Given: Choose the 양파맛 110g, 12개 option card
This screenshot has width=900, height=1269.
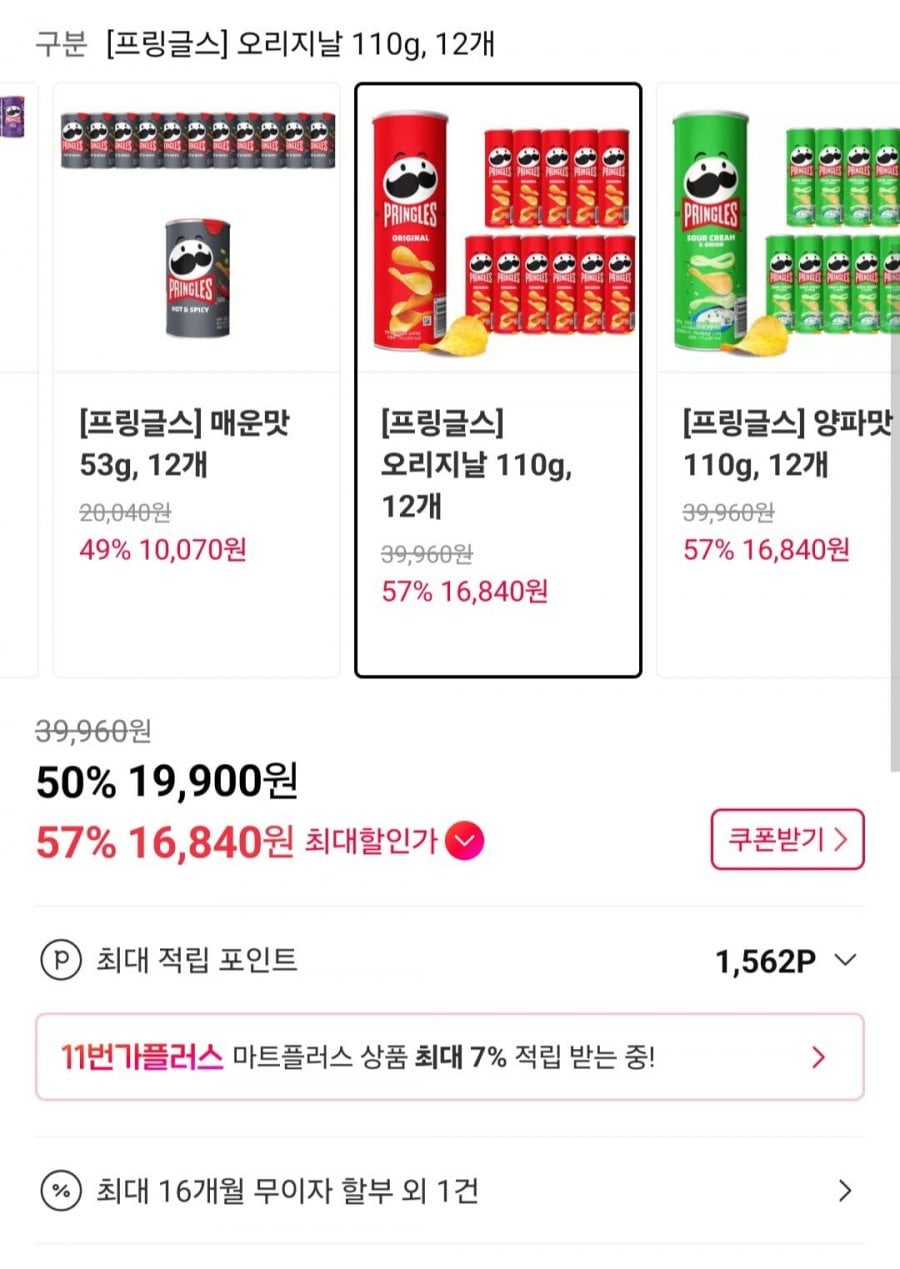Looking at the screenshot, I should tap(780, 380).
